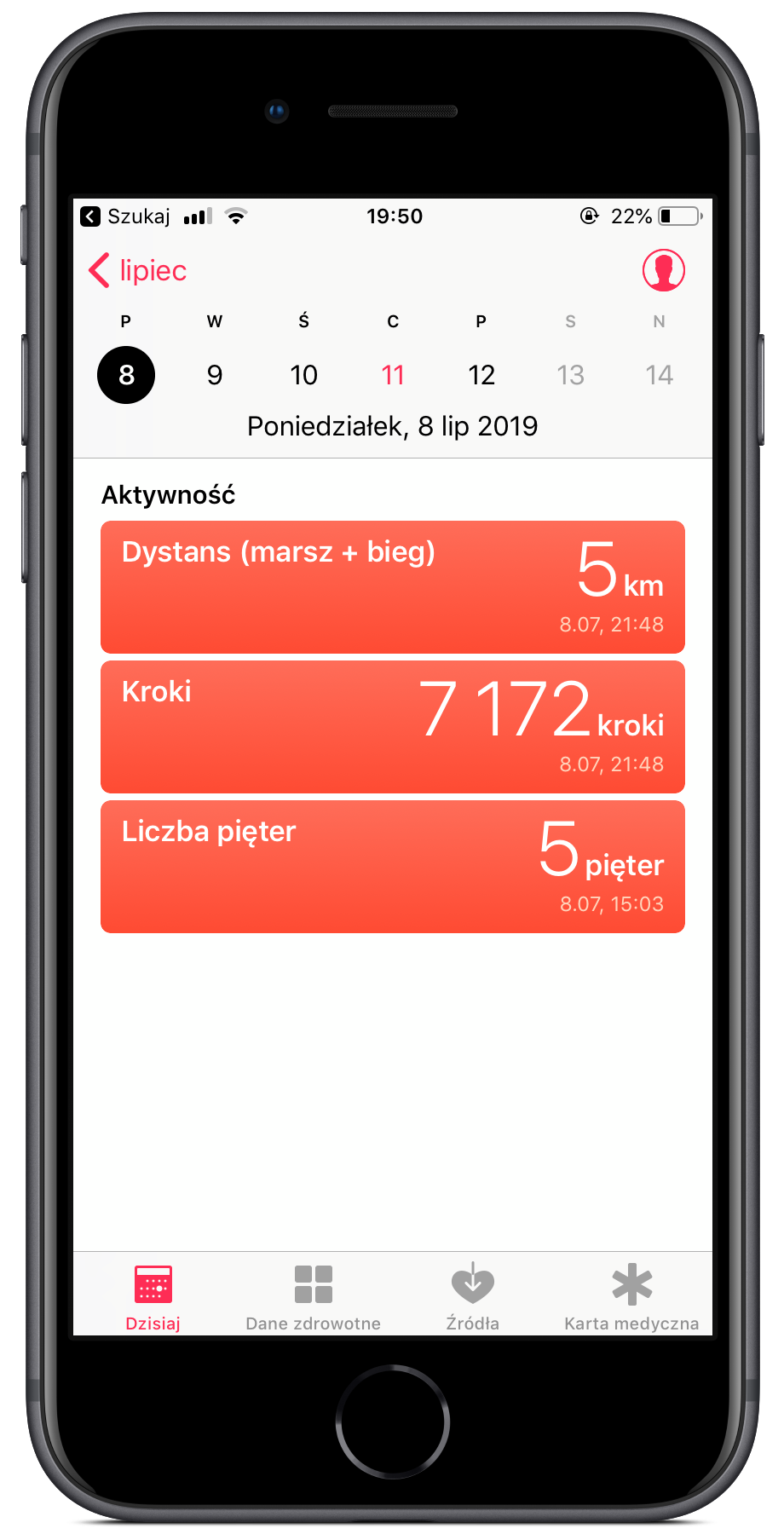This screenshot has width=784, height=1534.
Task: Switch to the Źródła tab
Action: pos(473,1297)
